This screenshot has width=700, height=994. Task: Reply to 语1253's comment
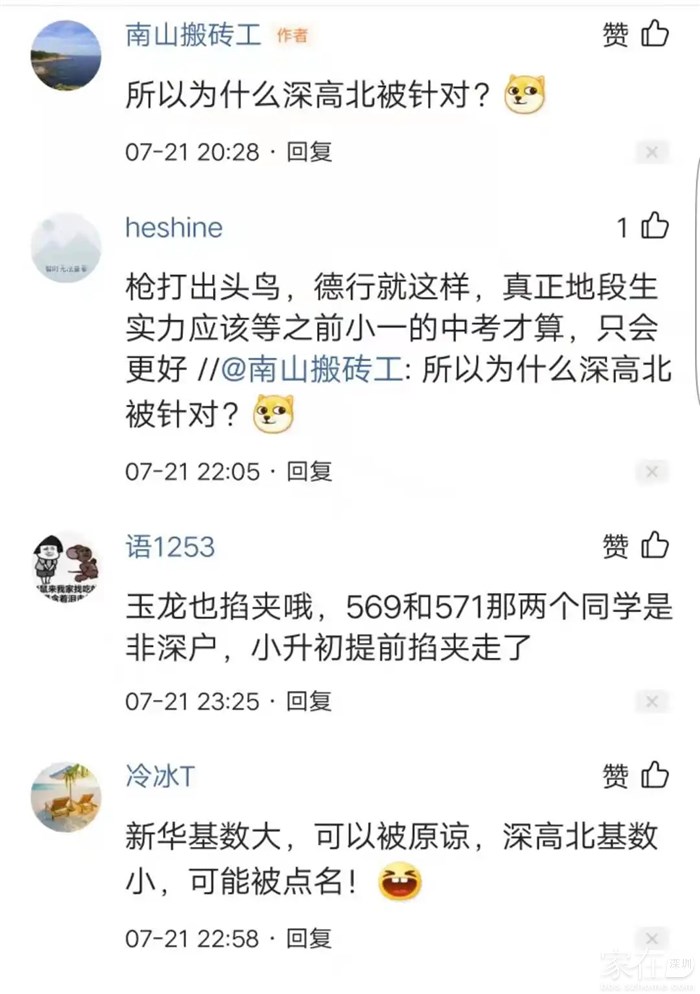coord(309,701)
